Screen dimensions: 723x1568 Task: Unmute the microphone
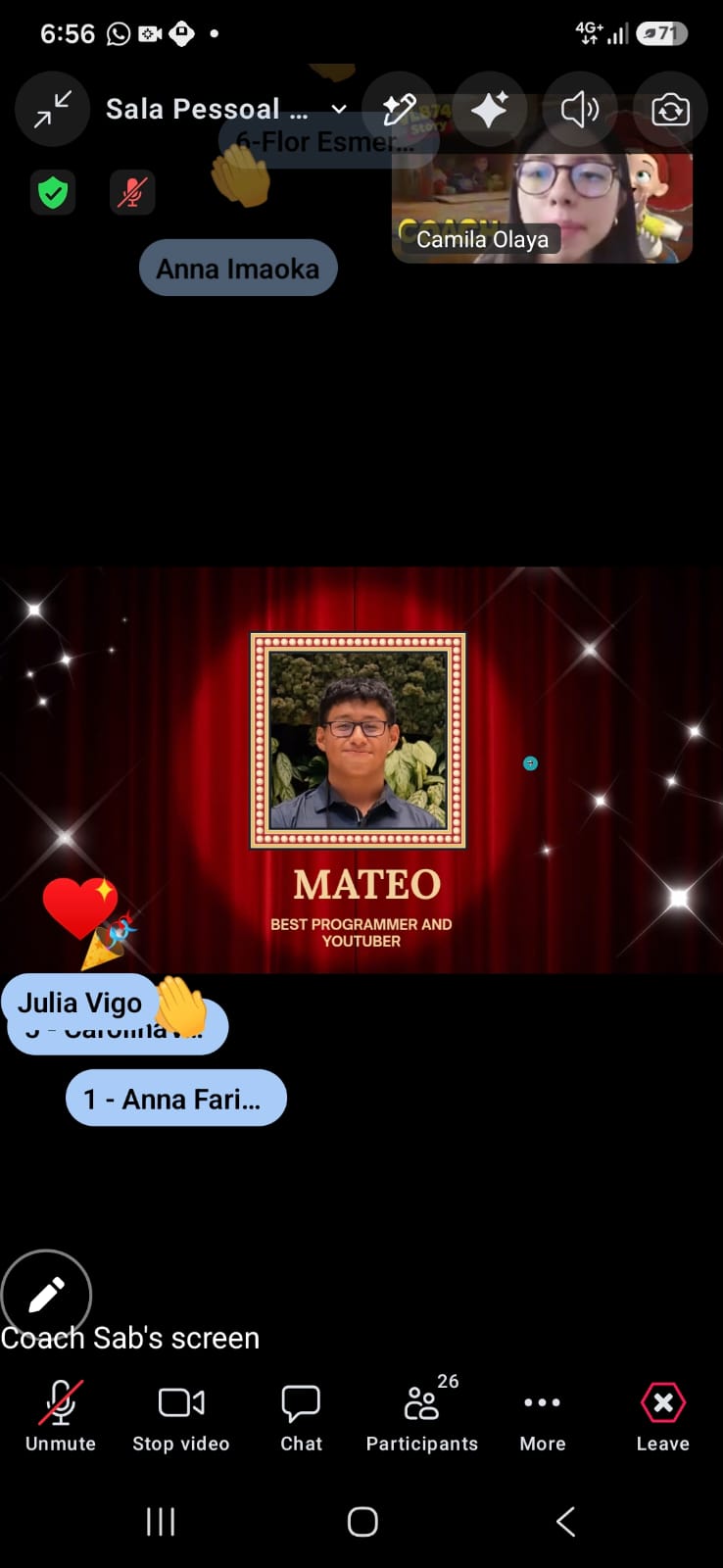click(61, 1416)
